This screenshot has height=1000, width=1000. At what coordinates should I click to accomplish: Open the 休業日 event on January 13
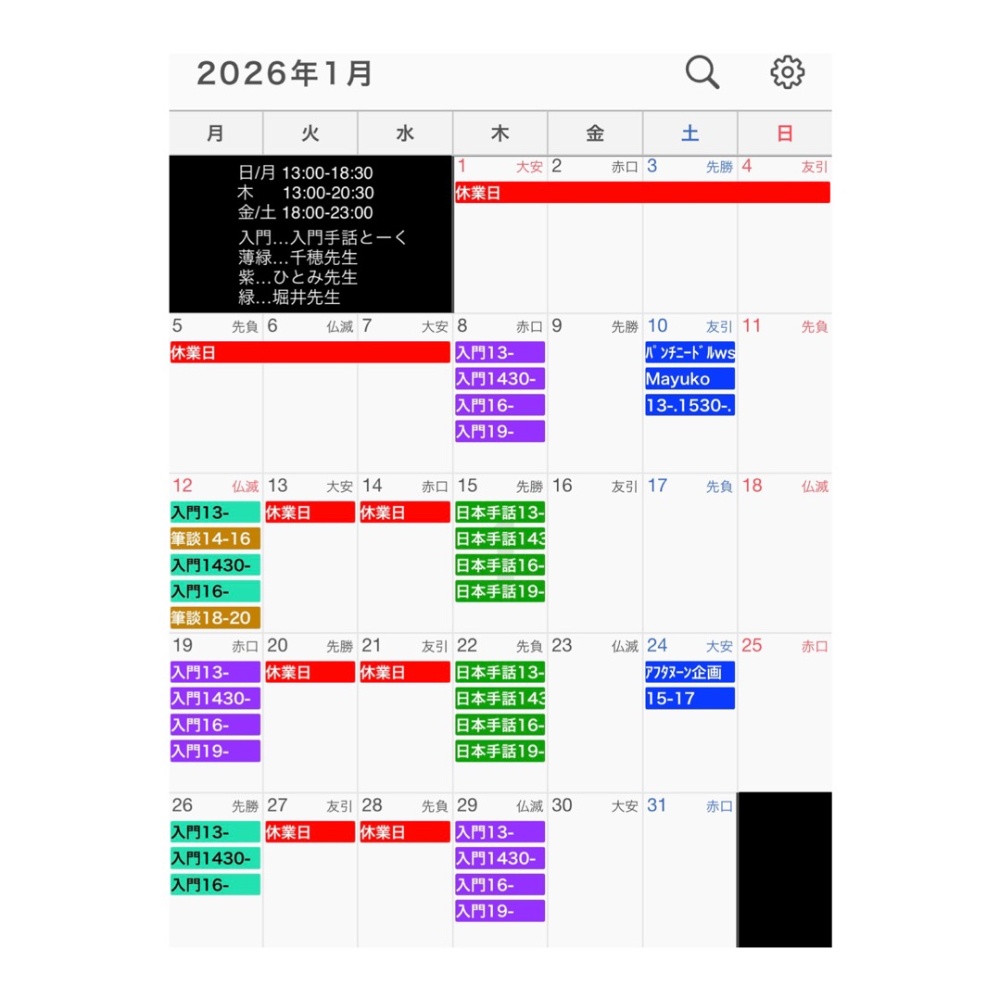pyautogui.click(x=310, y=512)
